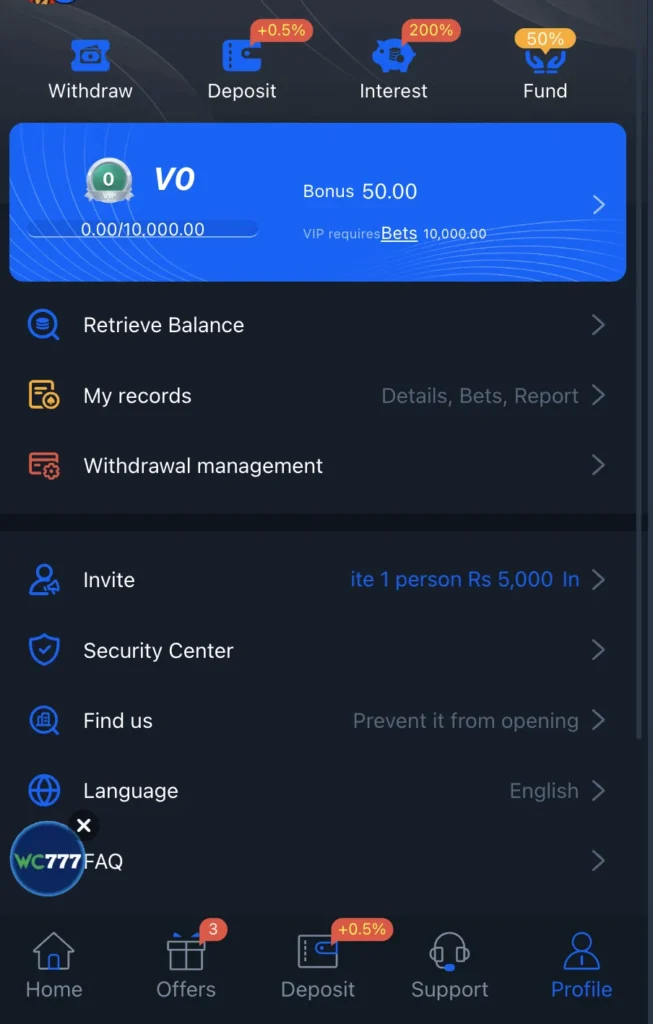Image resolution: width=653 pixels, height=1024 pixels.
Task: Change the Language setting
Action: point(318,791)
